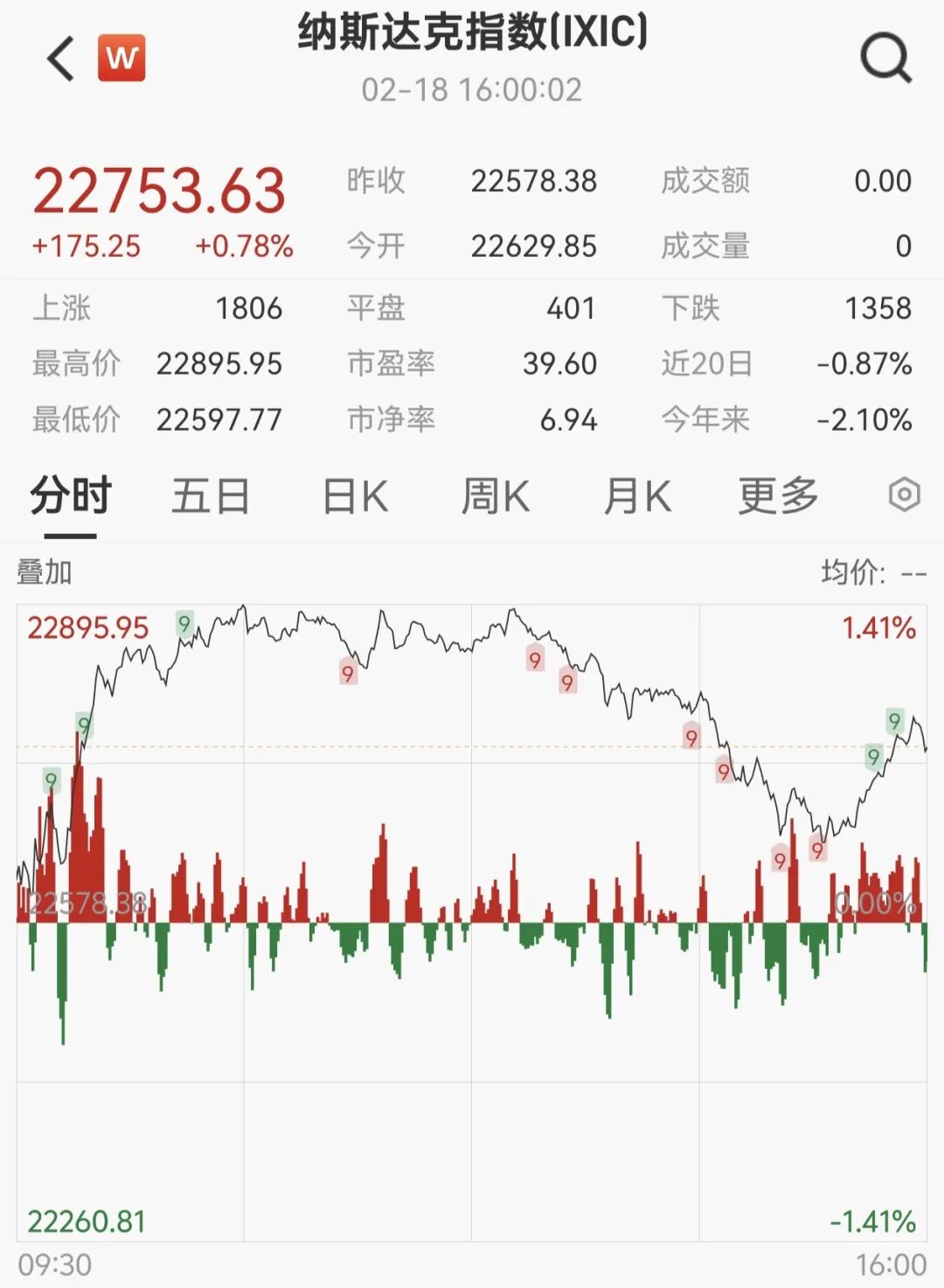Go back using the top-left arrow
The height and width of the screenshot is (1288, 944).
(x=60, y=59)
